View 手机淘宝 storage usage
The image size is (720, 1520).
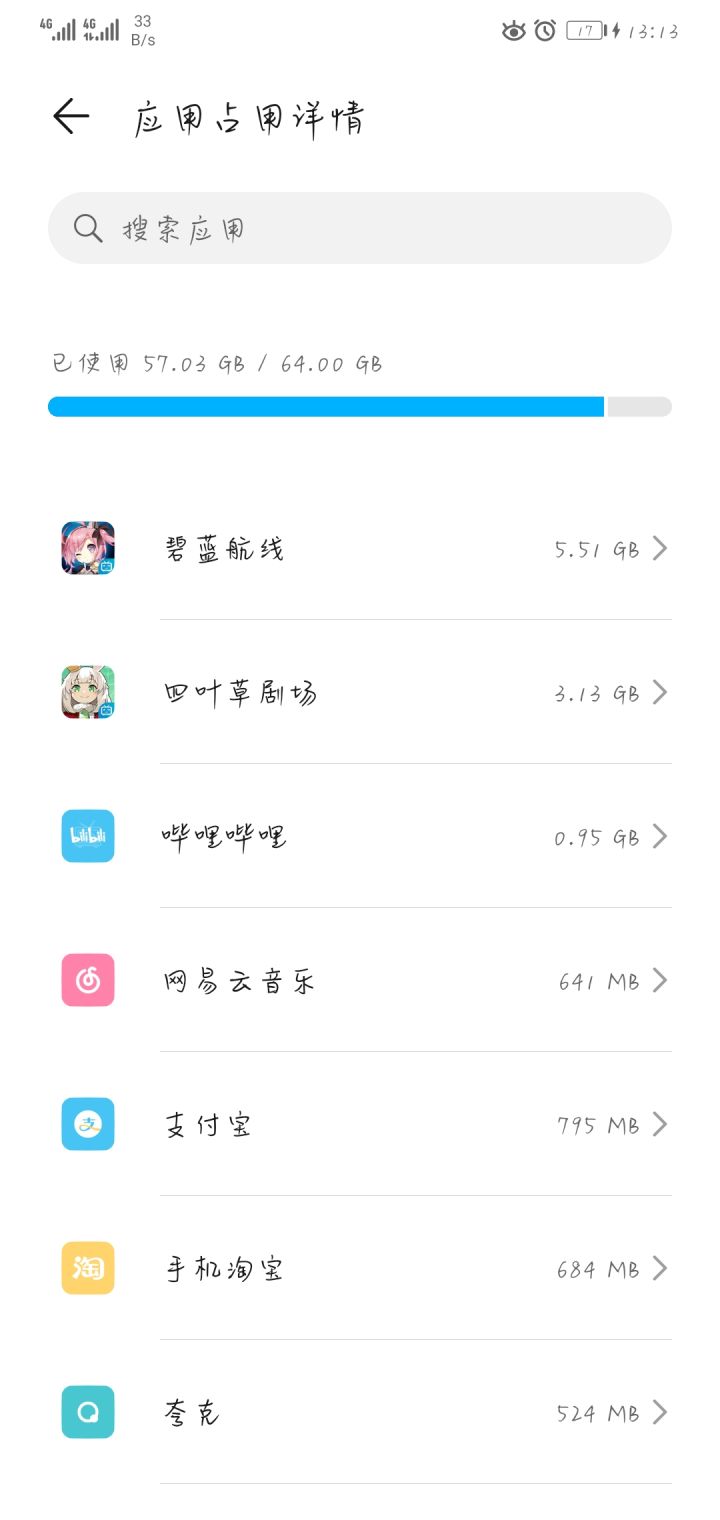360,1268
